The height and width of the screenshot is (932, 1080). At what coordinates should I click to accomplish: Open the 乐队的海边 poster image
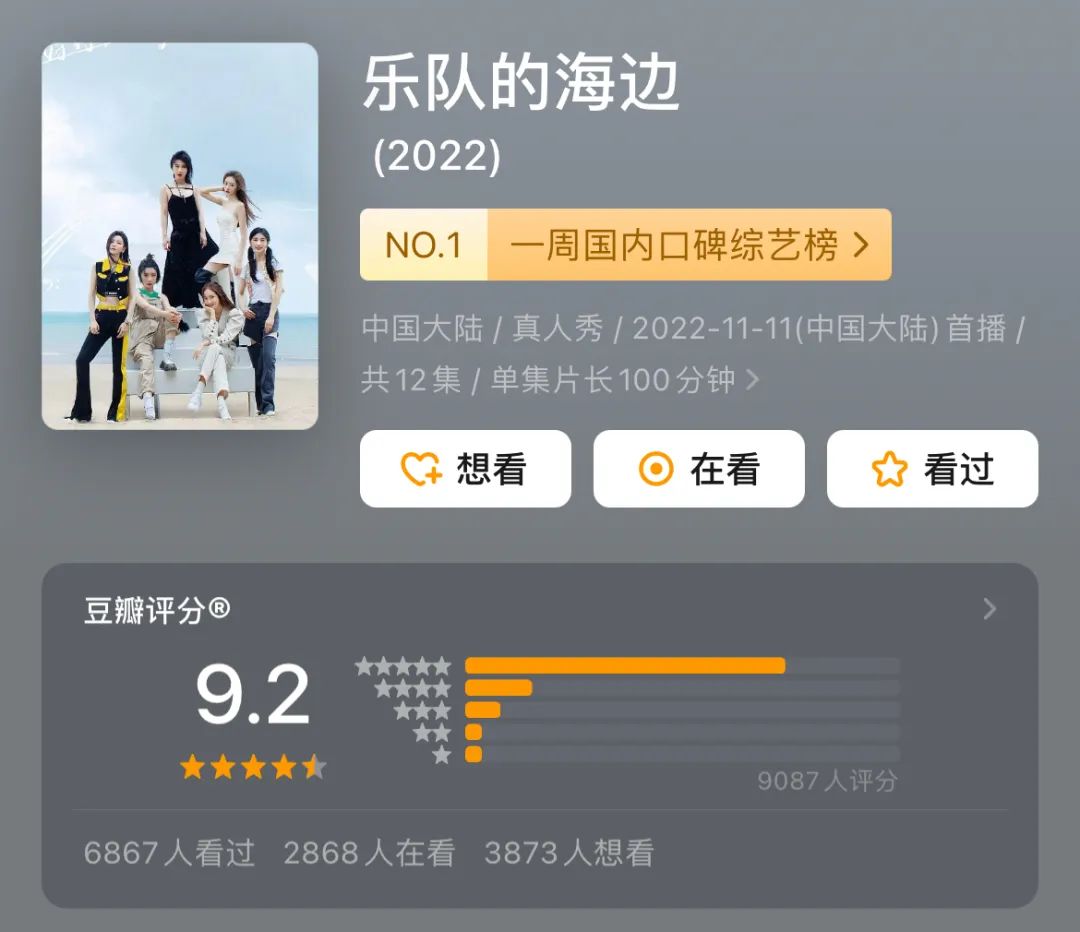click(180, 236)
